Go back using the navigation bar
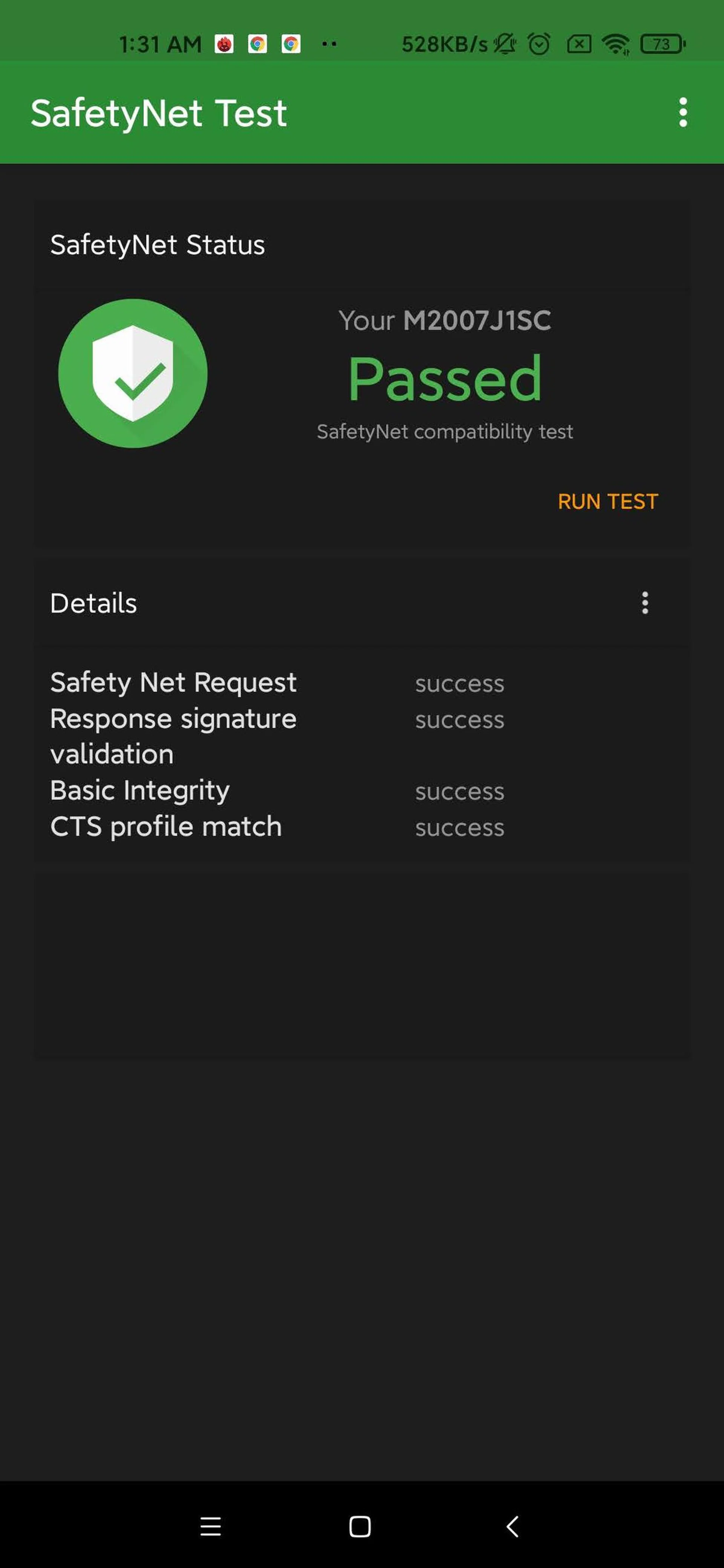The image size is (724, 1568). pyautogui.click(x=512, y=1526)
